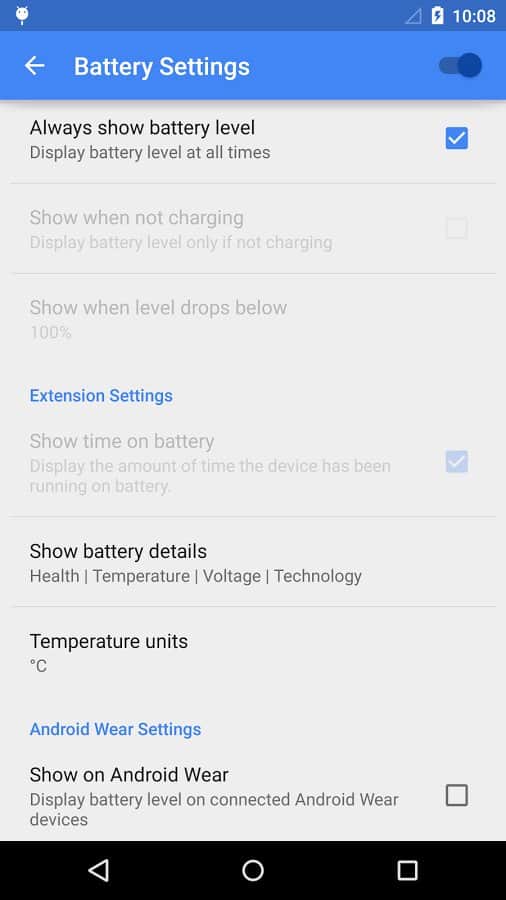Open recent apps from navigation bar
Screen dimensions: 506x900
pos(407,870)
